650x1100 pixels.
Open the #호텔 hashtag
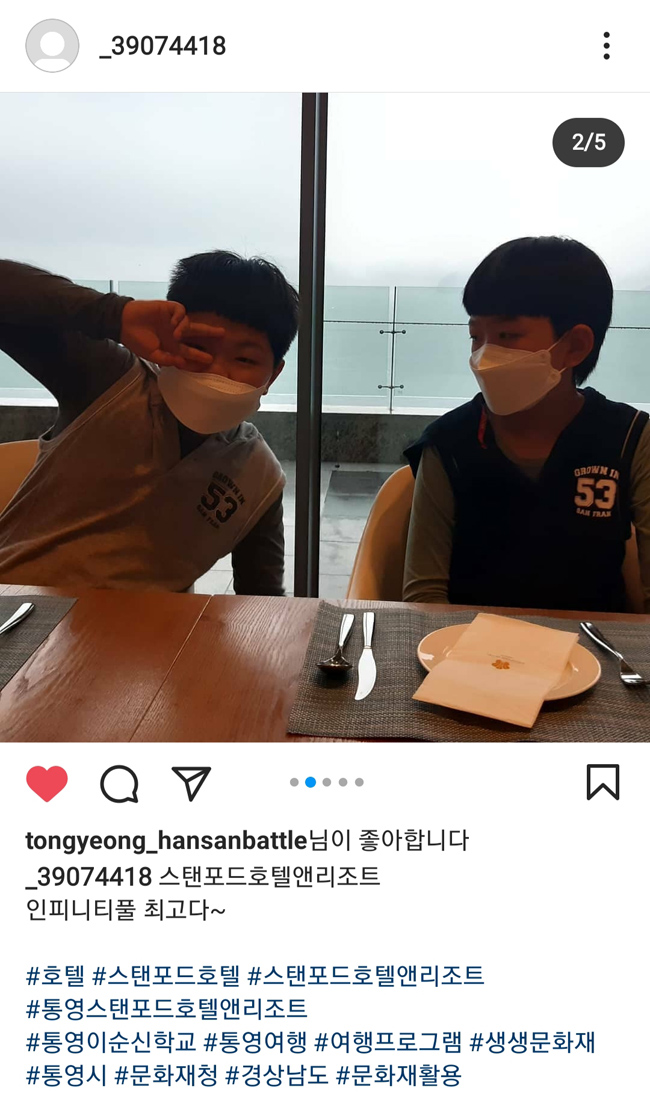coord(55,975)
